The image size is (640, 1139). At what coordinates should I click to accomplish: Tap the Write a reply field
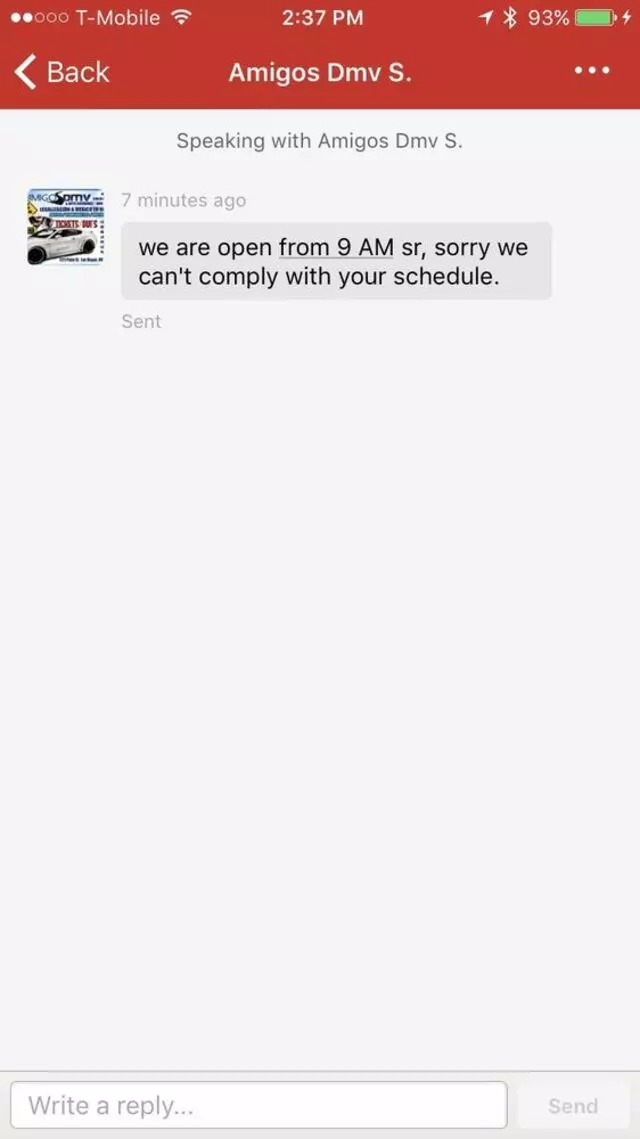[258, 1105]
